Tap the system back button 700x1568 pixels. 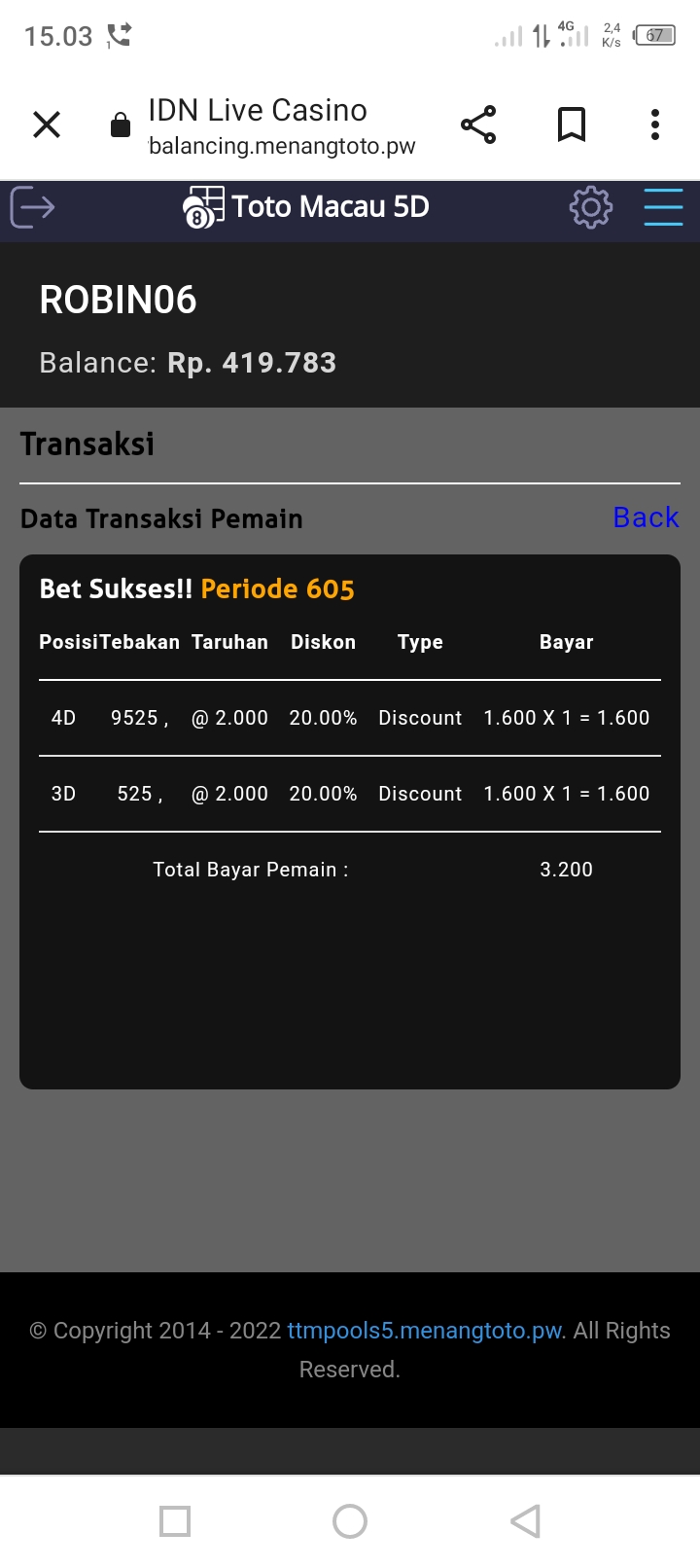click(525, 1521)
